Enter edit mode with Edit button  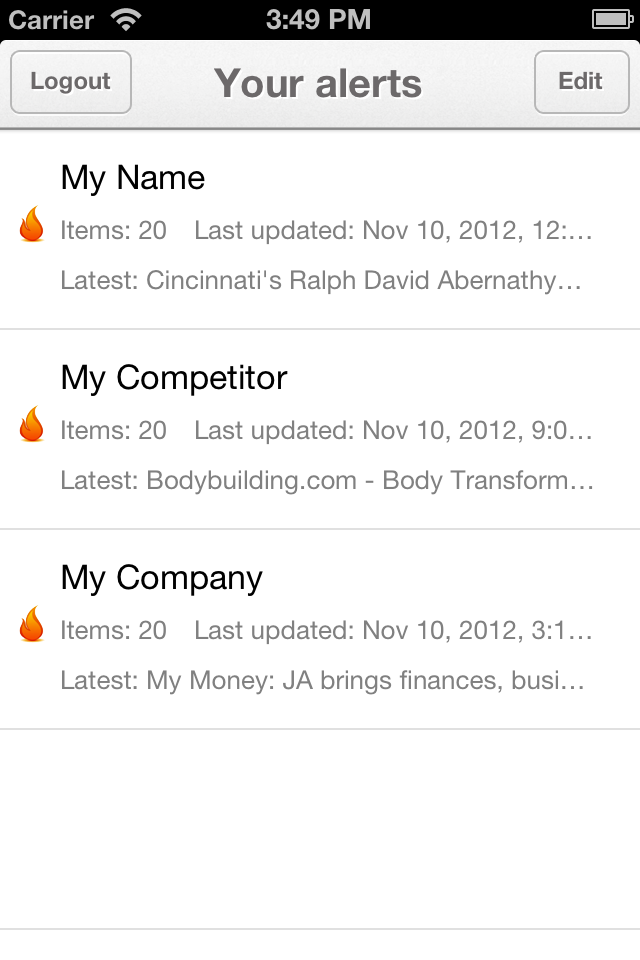[580, 82]
